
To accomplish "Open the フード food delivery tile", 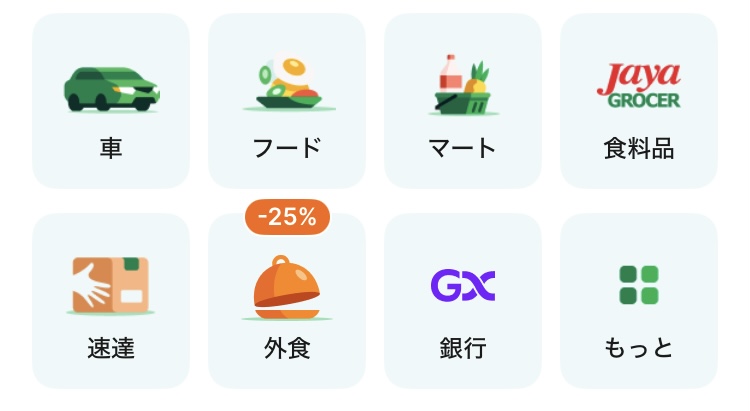I will pos(287,102).
